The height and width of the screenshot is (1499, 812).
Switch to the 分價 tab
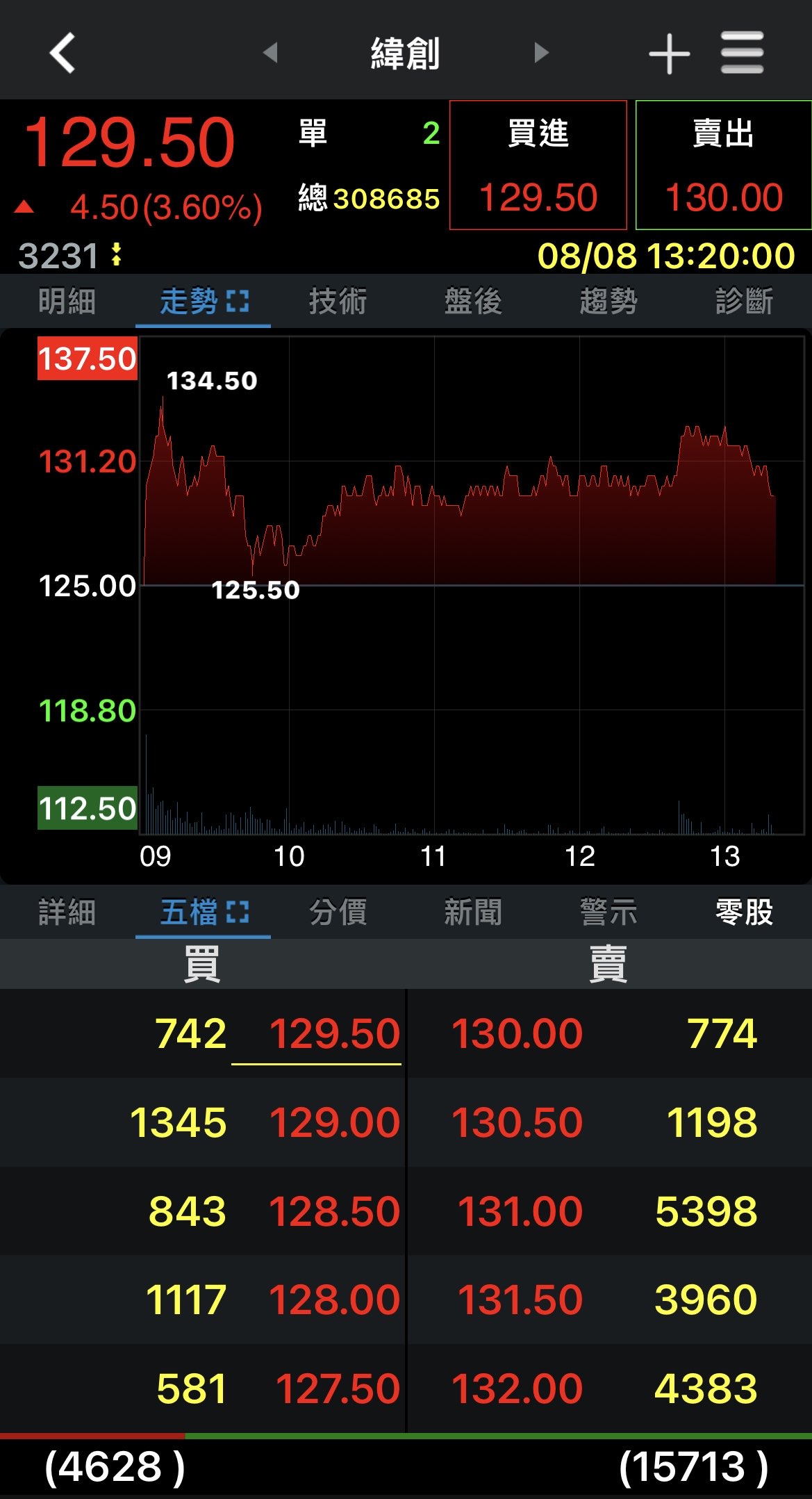[x=338, y=912]
